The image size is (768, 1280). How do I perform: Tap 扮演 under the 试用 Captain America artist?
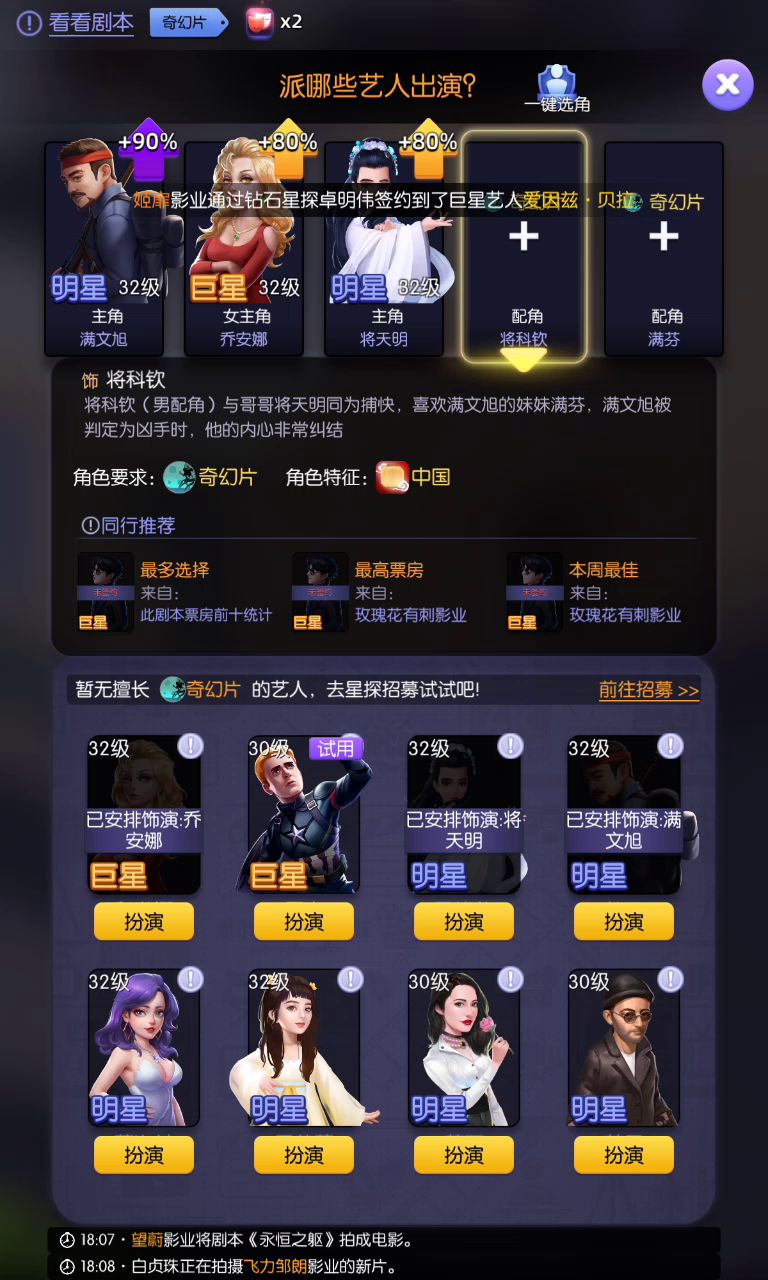click(304, 921)
